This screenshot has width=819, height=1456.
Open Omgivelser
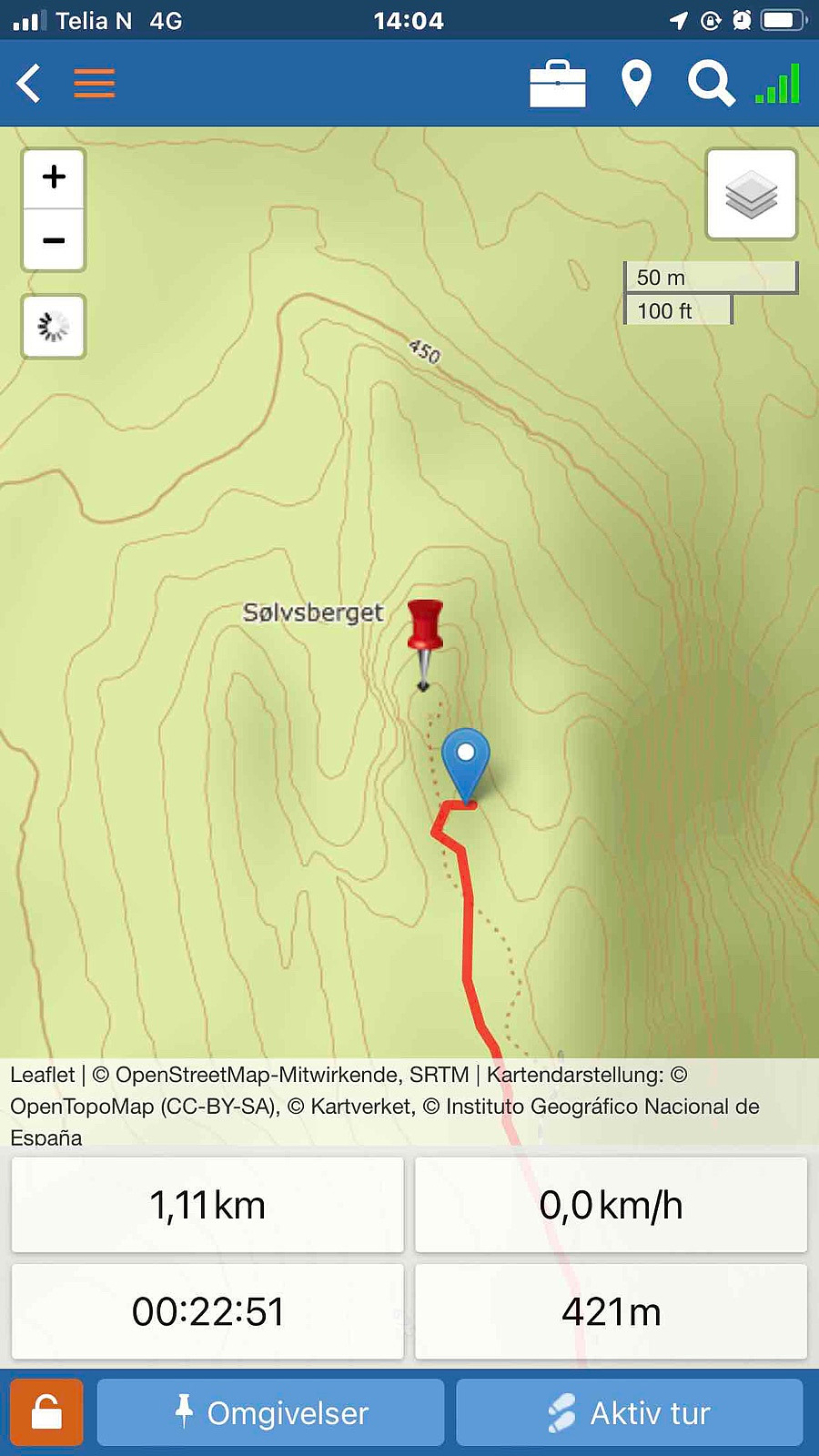click(270, 1412)
